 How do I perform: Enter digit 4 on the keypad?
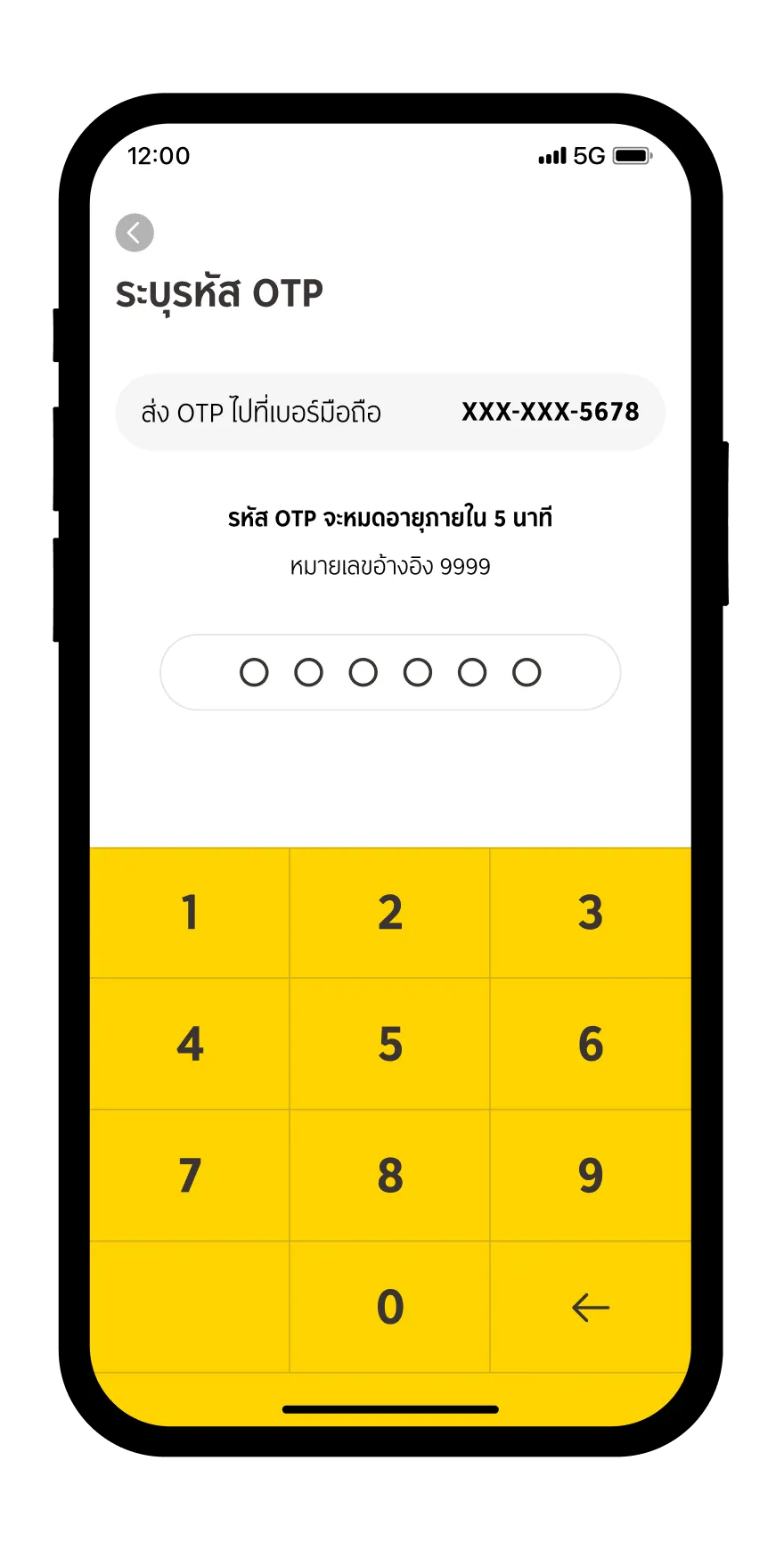click(190, 1044)
